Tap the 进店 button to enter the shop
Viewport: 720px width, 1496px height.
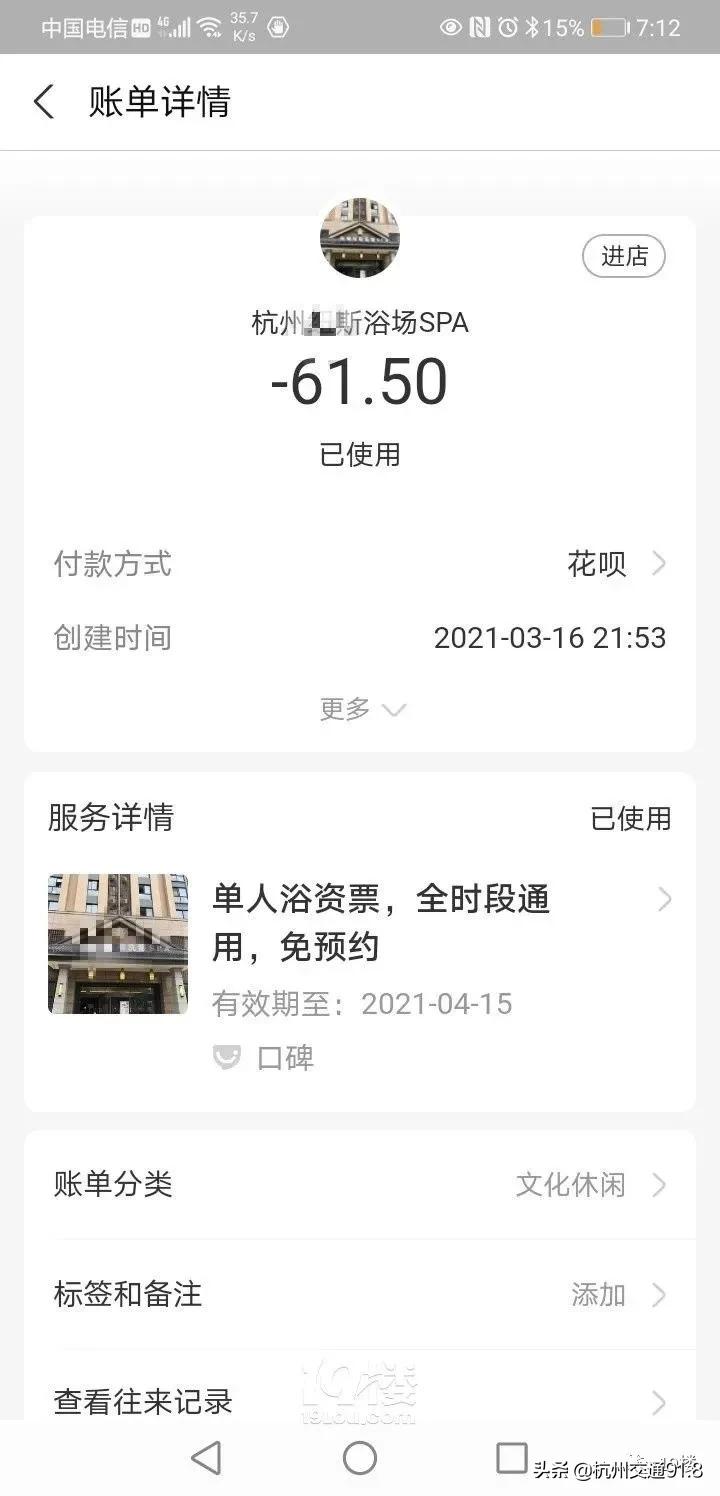[623, 256]
